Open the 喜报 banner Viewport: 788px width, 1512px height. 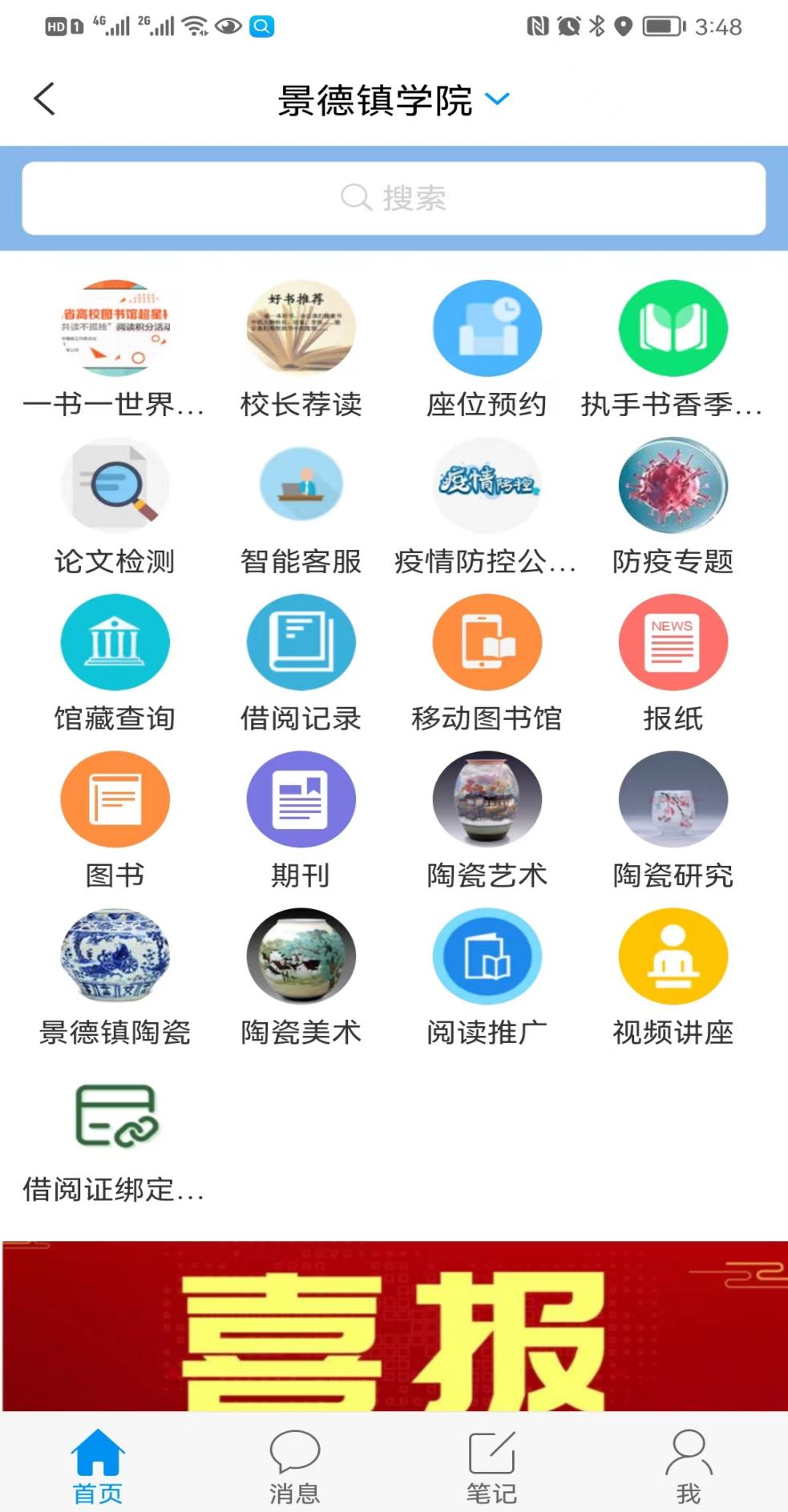click(394, 1327)
